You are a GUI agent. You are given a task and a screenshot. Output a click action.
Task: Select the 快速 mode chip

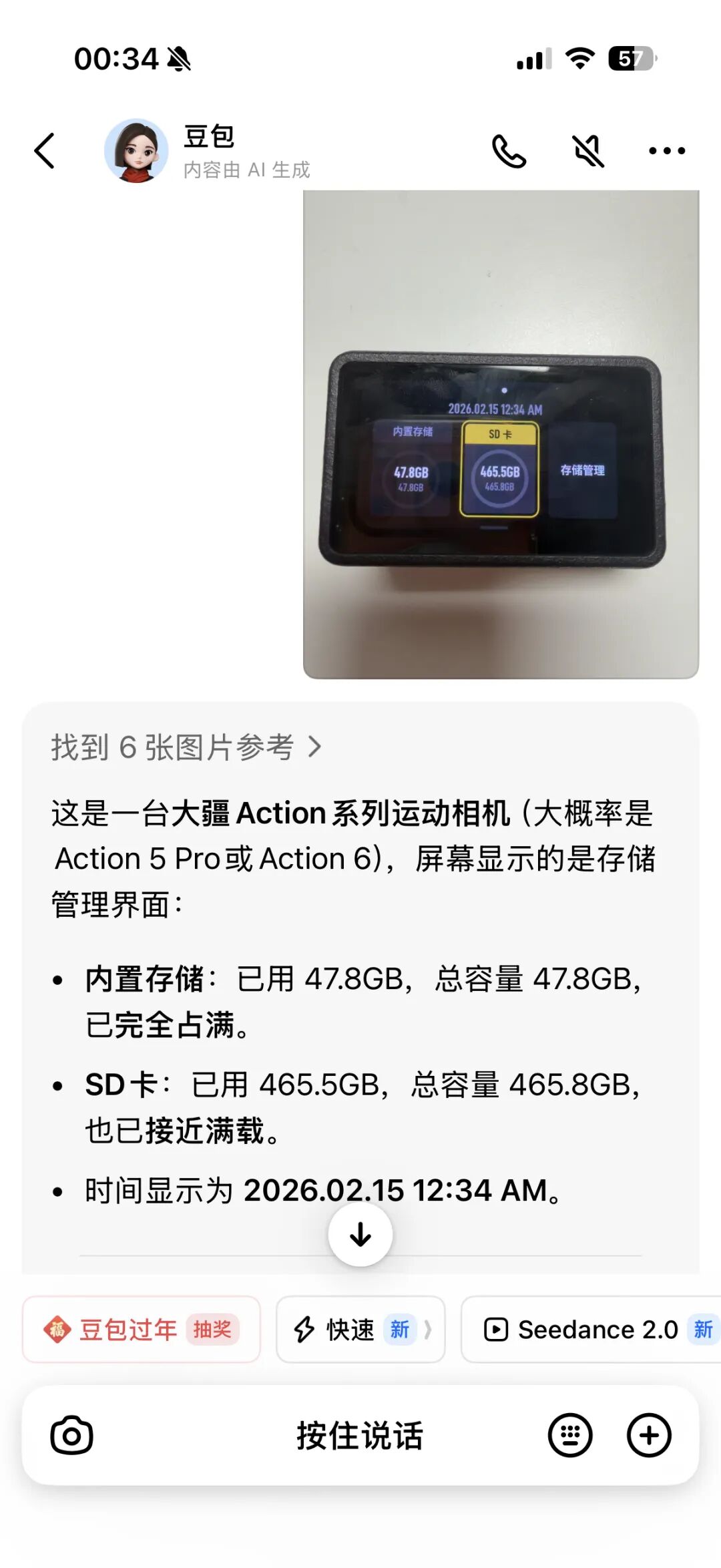[x=360, y=1329]
